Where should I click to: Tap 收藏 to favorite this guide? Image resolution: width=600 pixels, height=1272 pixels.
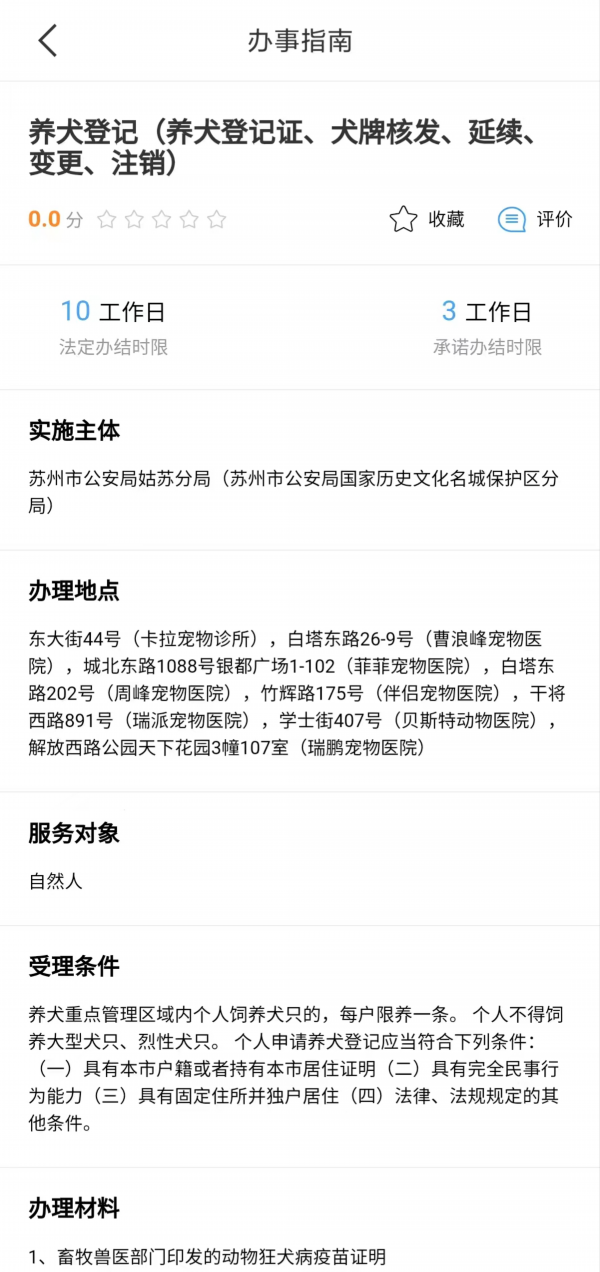click(x=427, y=219)
